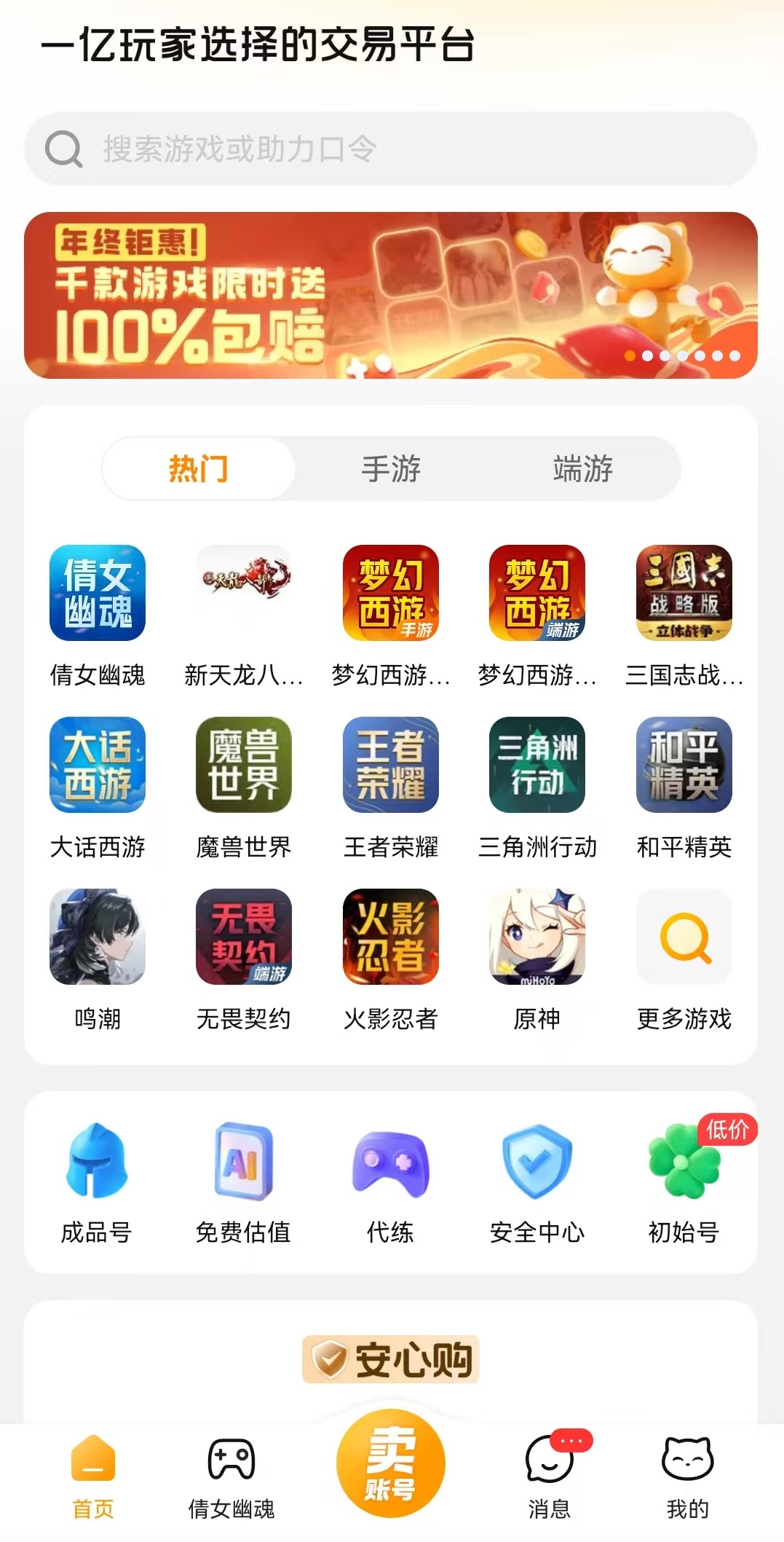Open the 倩女幽魂 game tile

[98, 594]
